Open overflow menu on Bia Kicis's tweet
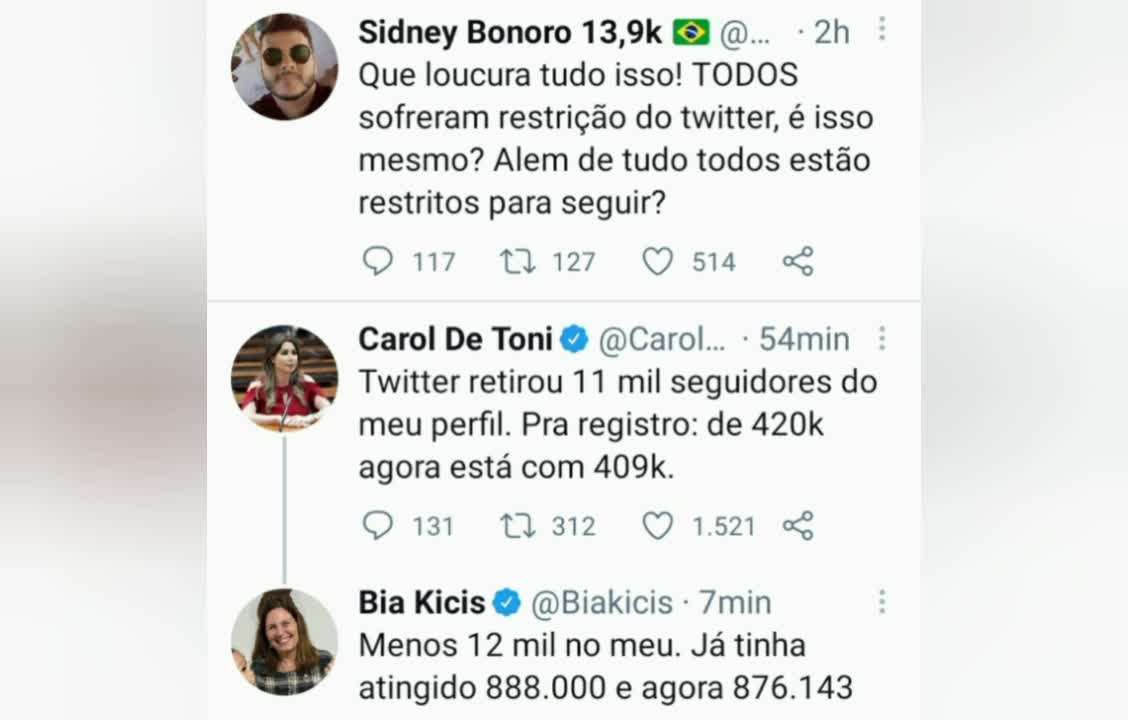The image size is (1128, 720). point(881,602)
